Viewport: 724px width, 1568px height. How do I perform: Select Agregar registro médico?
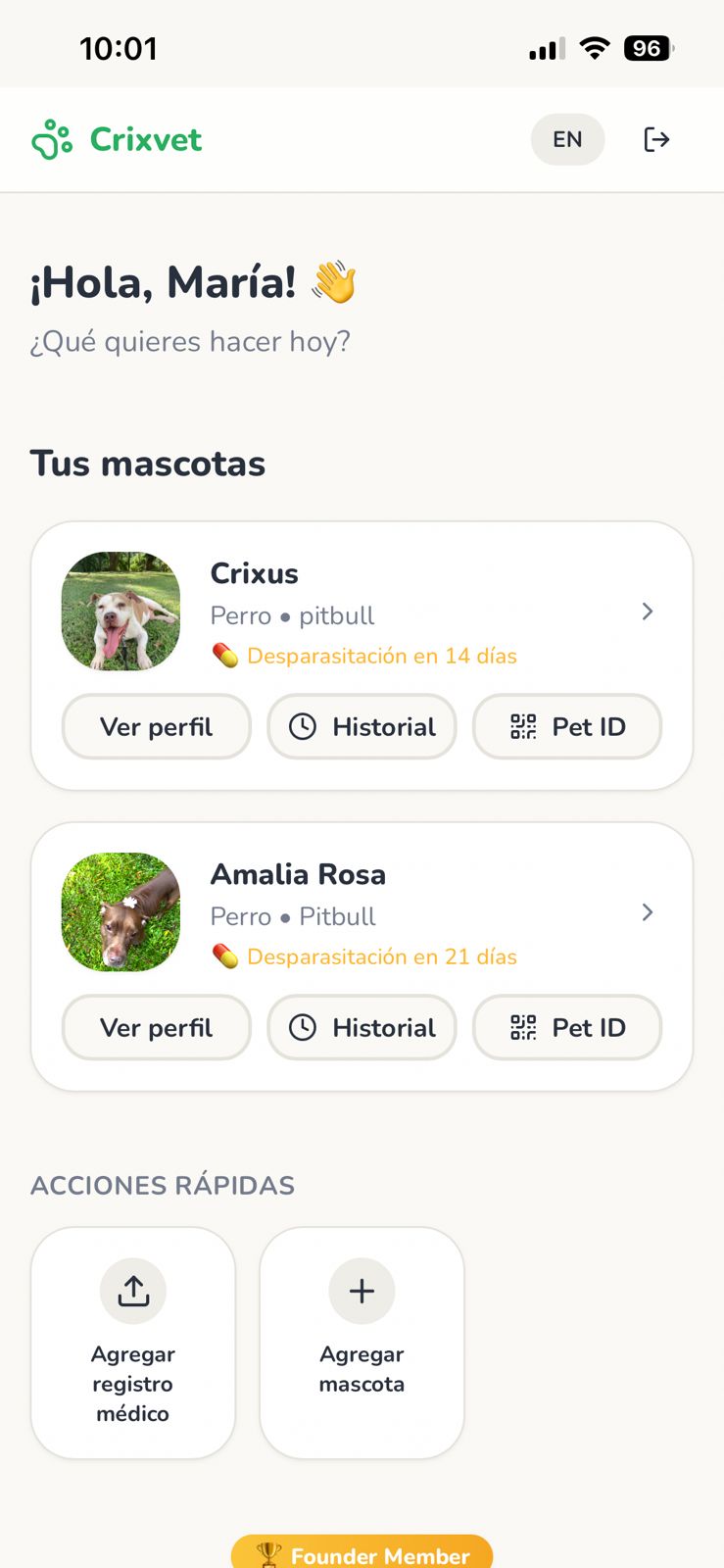coord(133,1343)
